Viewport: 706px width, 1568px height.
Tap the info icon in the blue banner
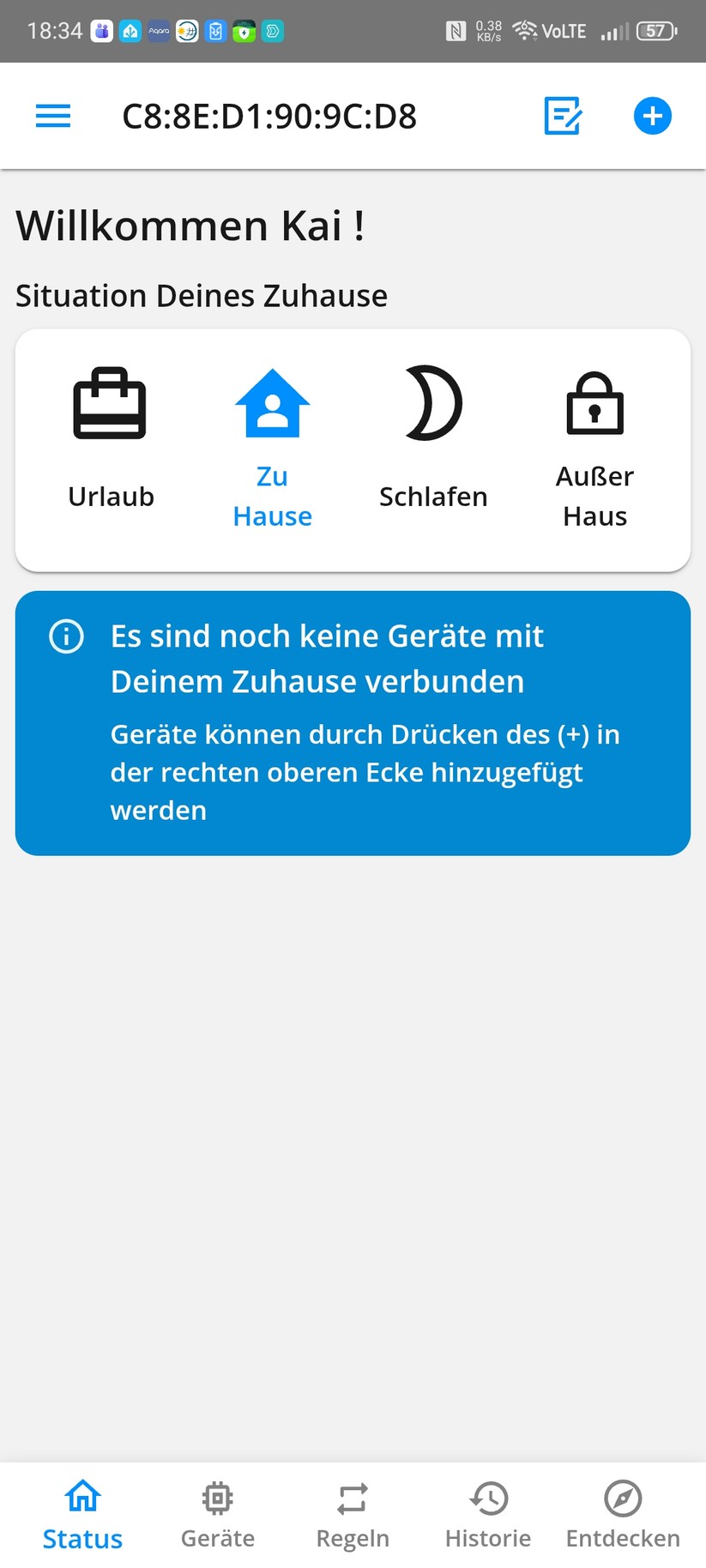tap(66, 636)
